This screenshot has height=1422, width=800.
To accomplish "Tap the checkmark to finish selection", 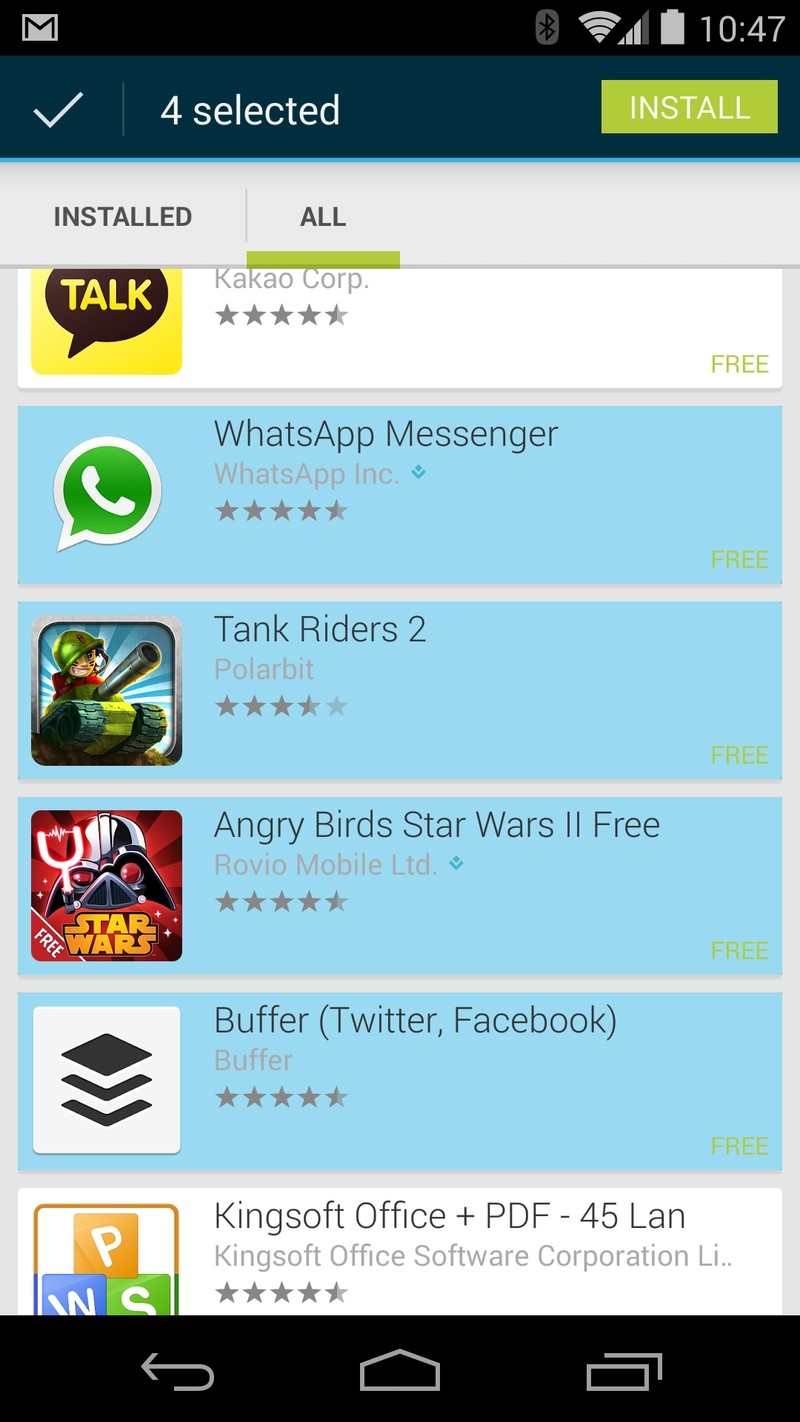I will 58,110.
